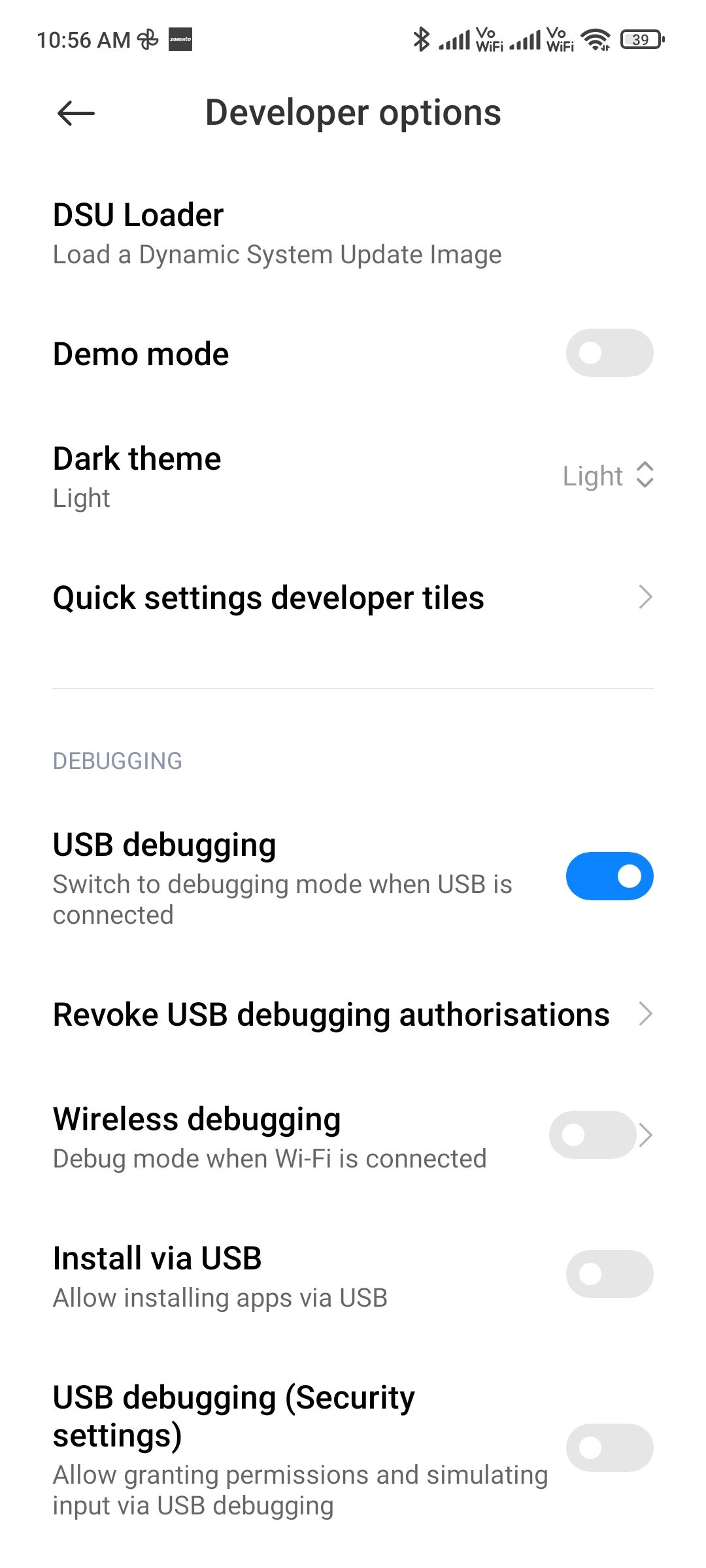Tap the clock showing 10:56 AM

pos(85,40)
